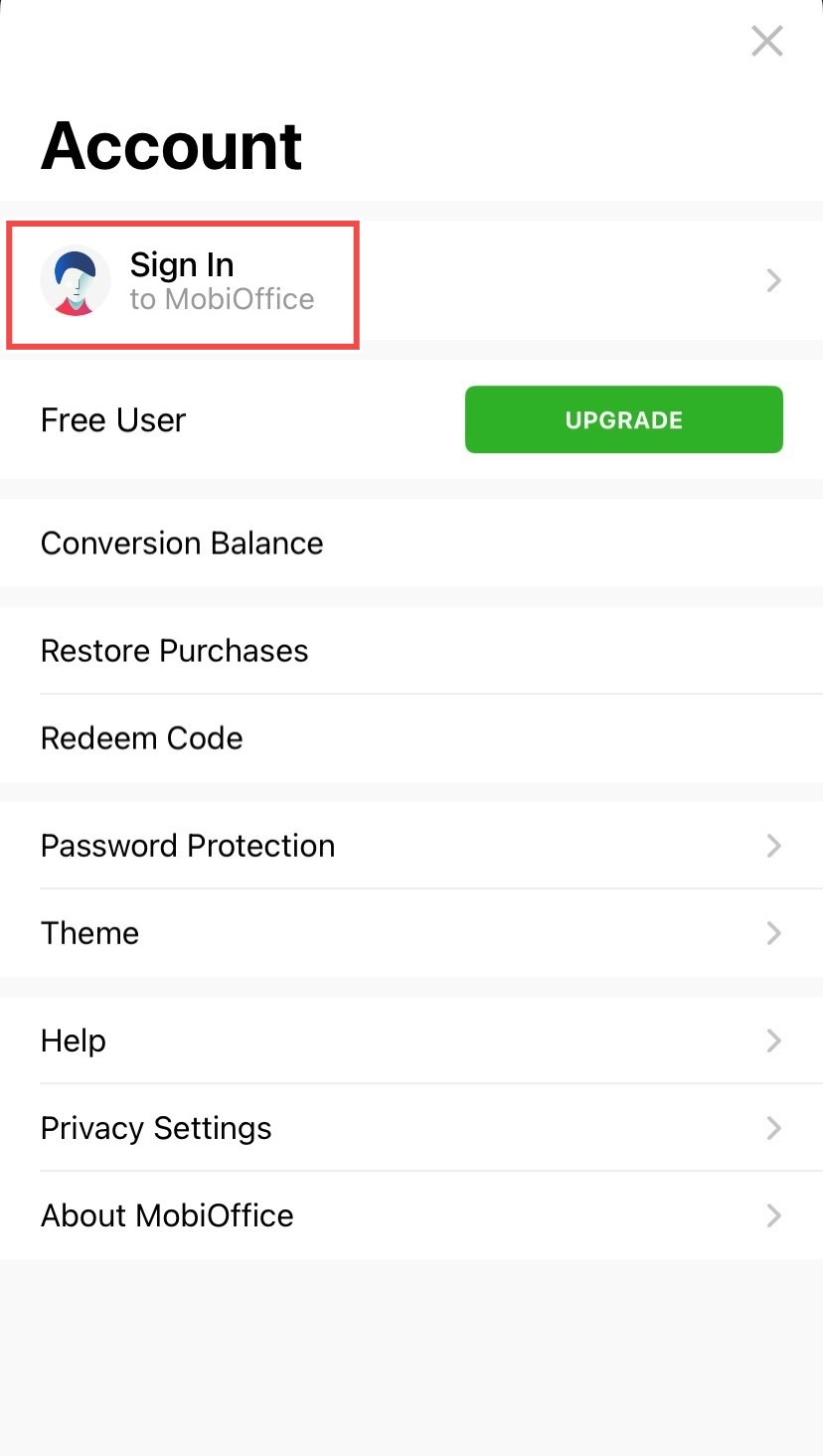Open Theme settings
The width and height of the screenshot is (823, 1456).
tap(89, 932)
